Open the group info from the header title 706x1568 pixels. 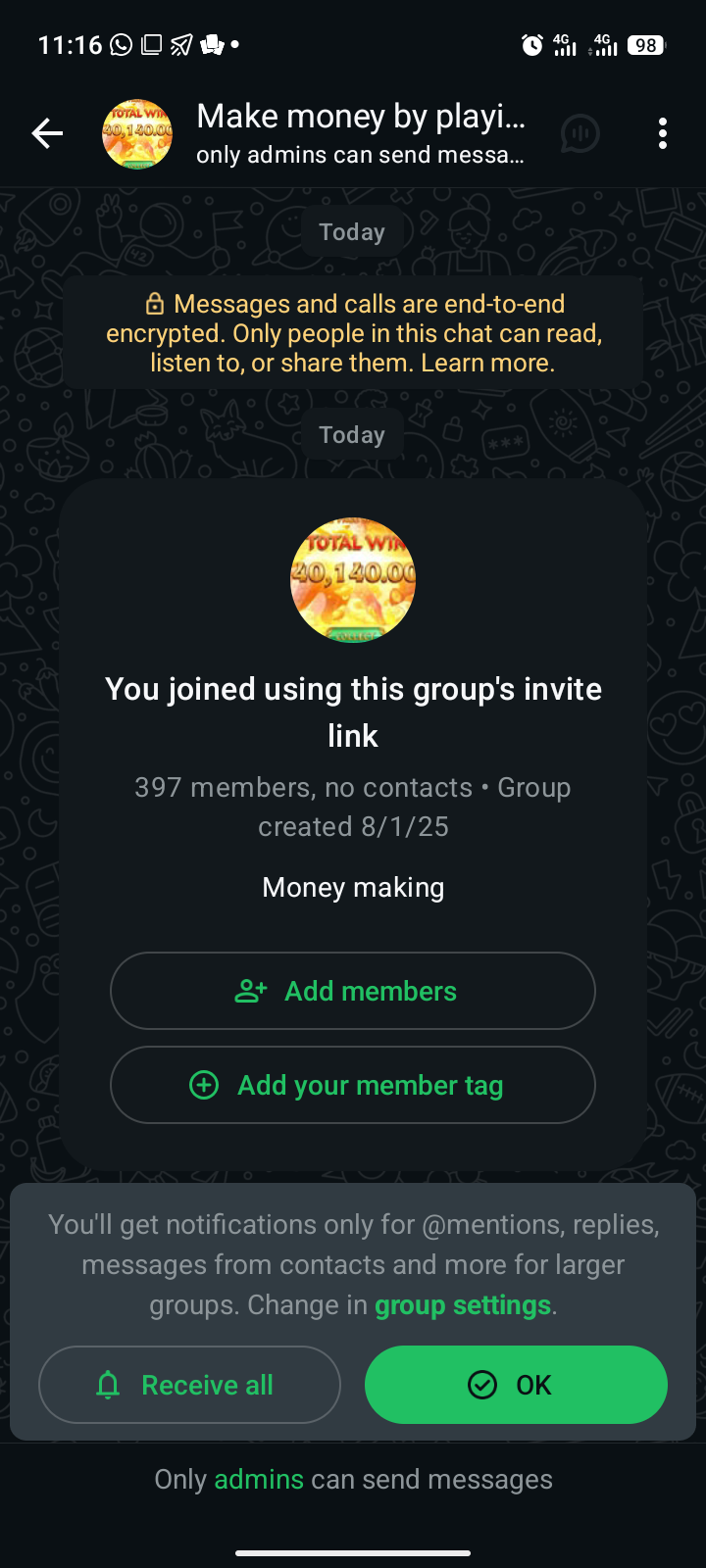361,118
